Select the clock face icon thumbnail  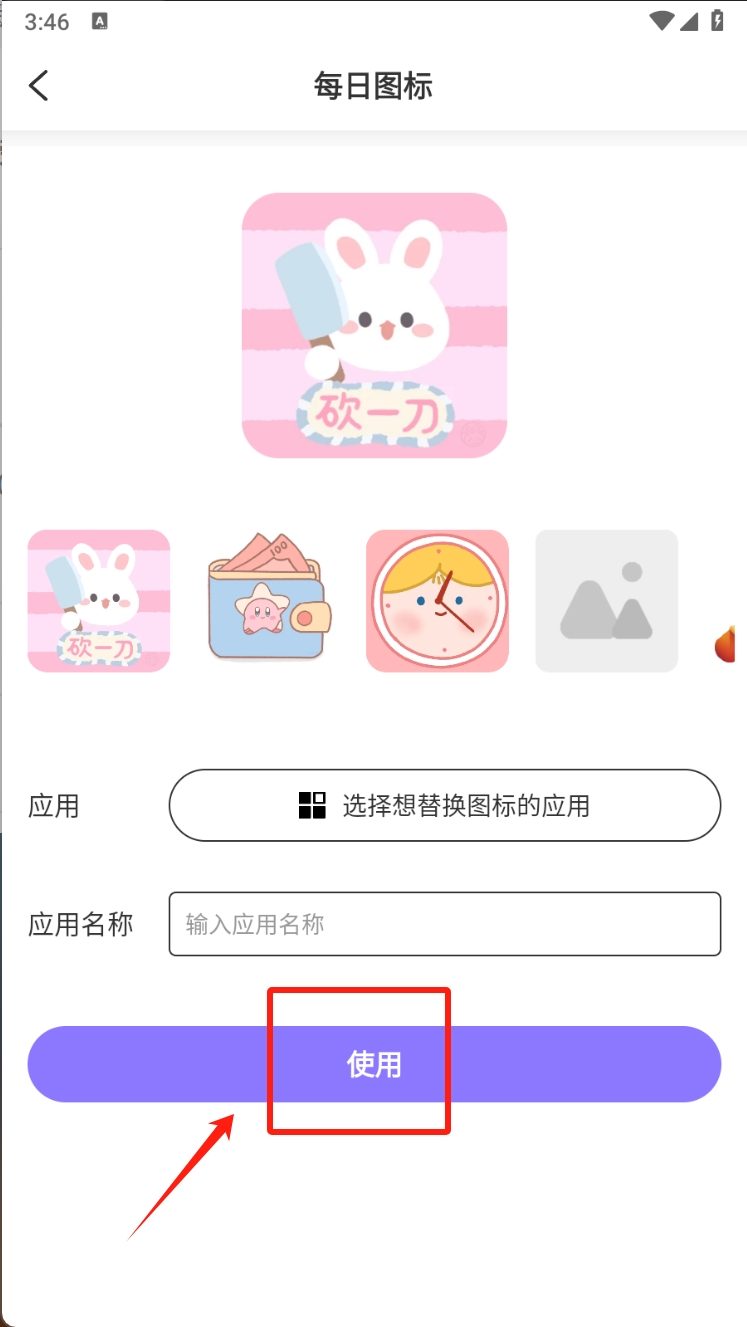click(437, 601)
